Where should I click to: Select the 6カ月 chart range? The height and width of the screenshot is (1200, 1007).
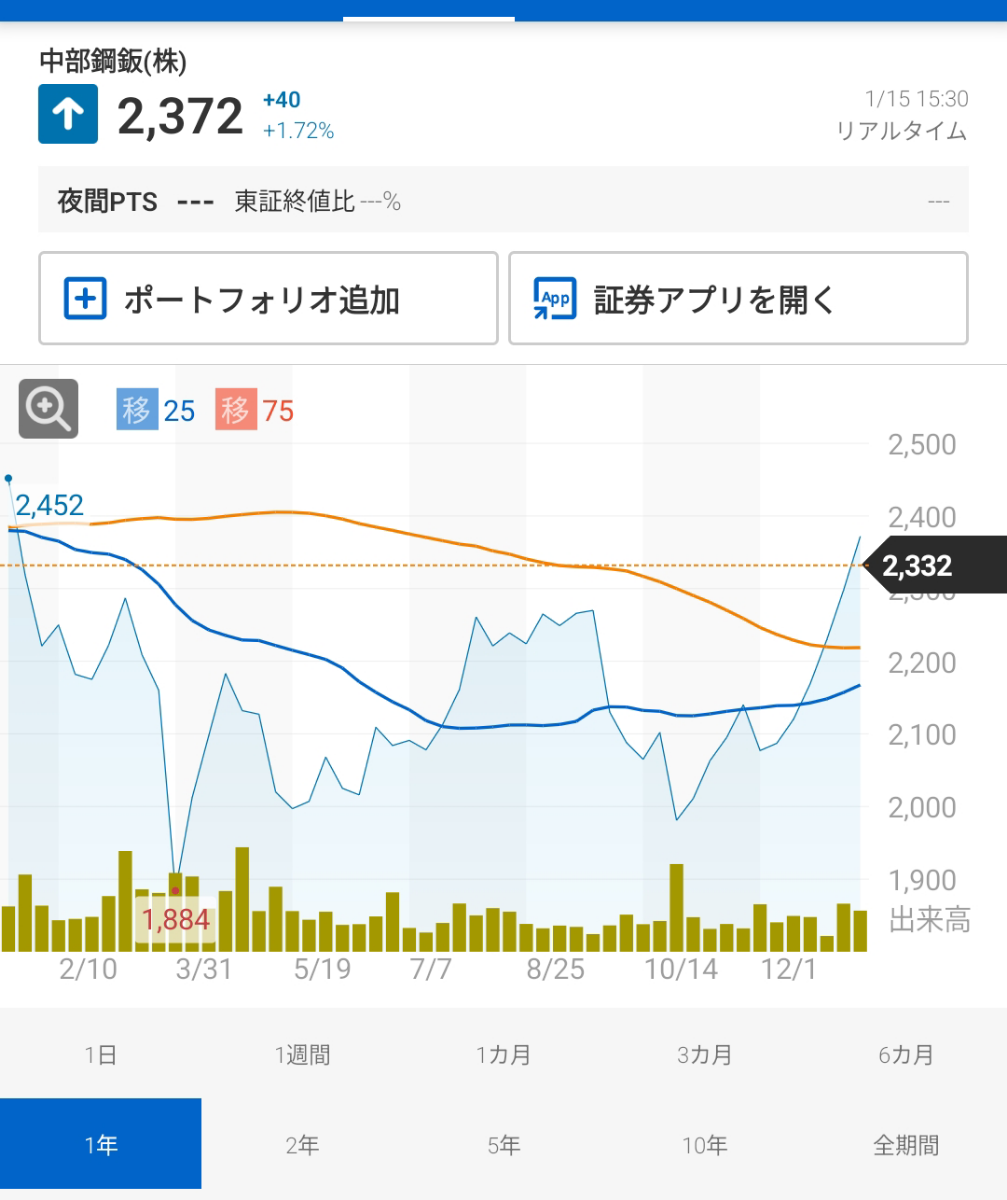tap(905, 1054)
